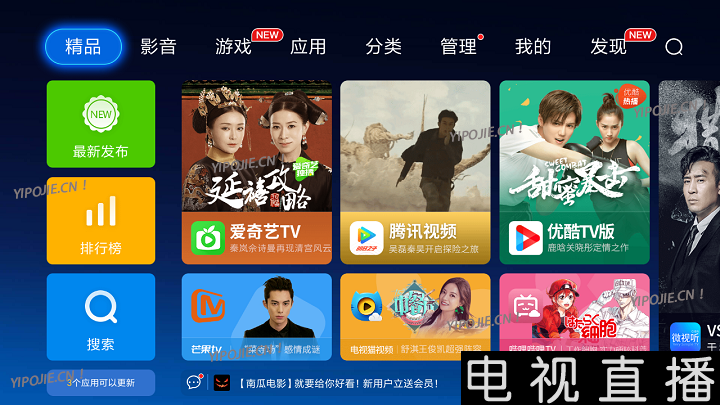The width and height of the screenshot is (720, 405).
Task: Open the 最新发布 tile
Action: [101, 125]
